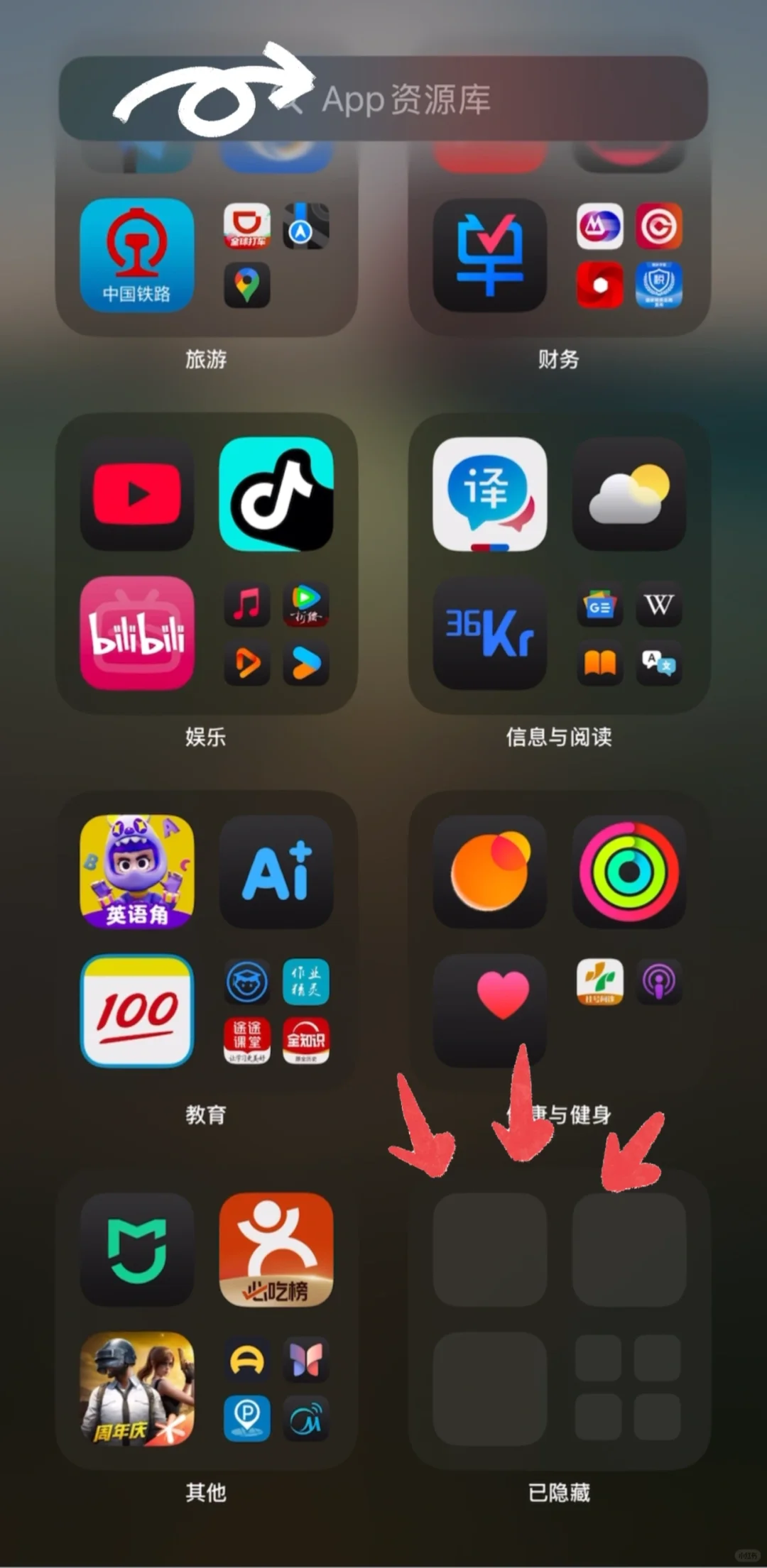Launch the app with red 100 icon
This screenshot has width=767, height=1568.
coord(137,1011)
